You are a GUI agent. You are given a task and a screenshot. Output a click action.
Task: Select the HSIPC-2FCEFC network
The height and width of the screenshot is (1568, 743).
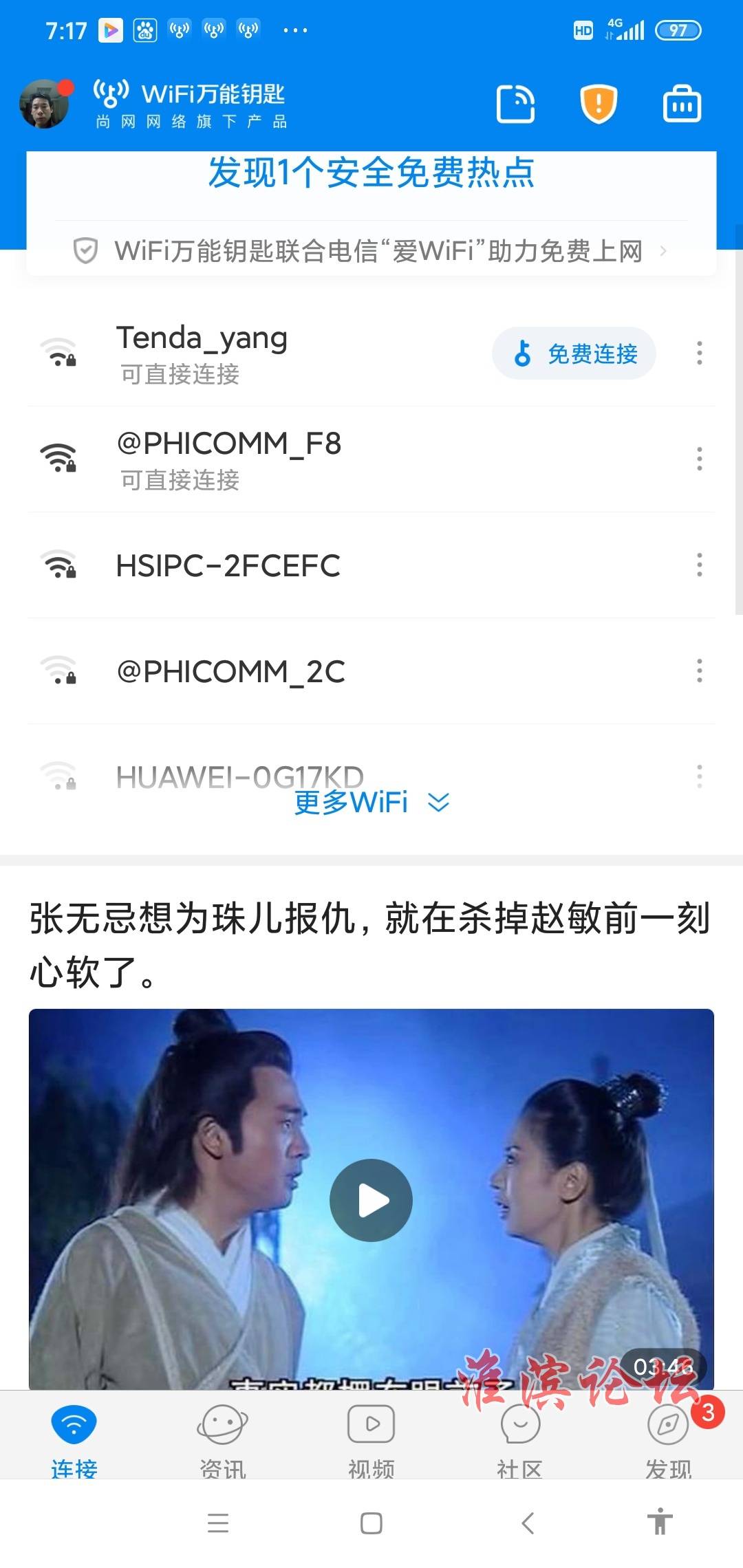click(275, 565)
